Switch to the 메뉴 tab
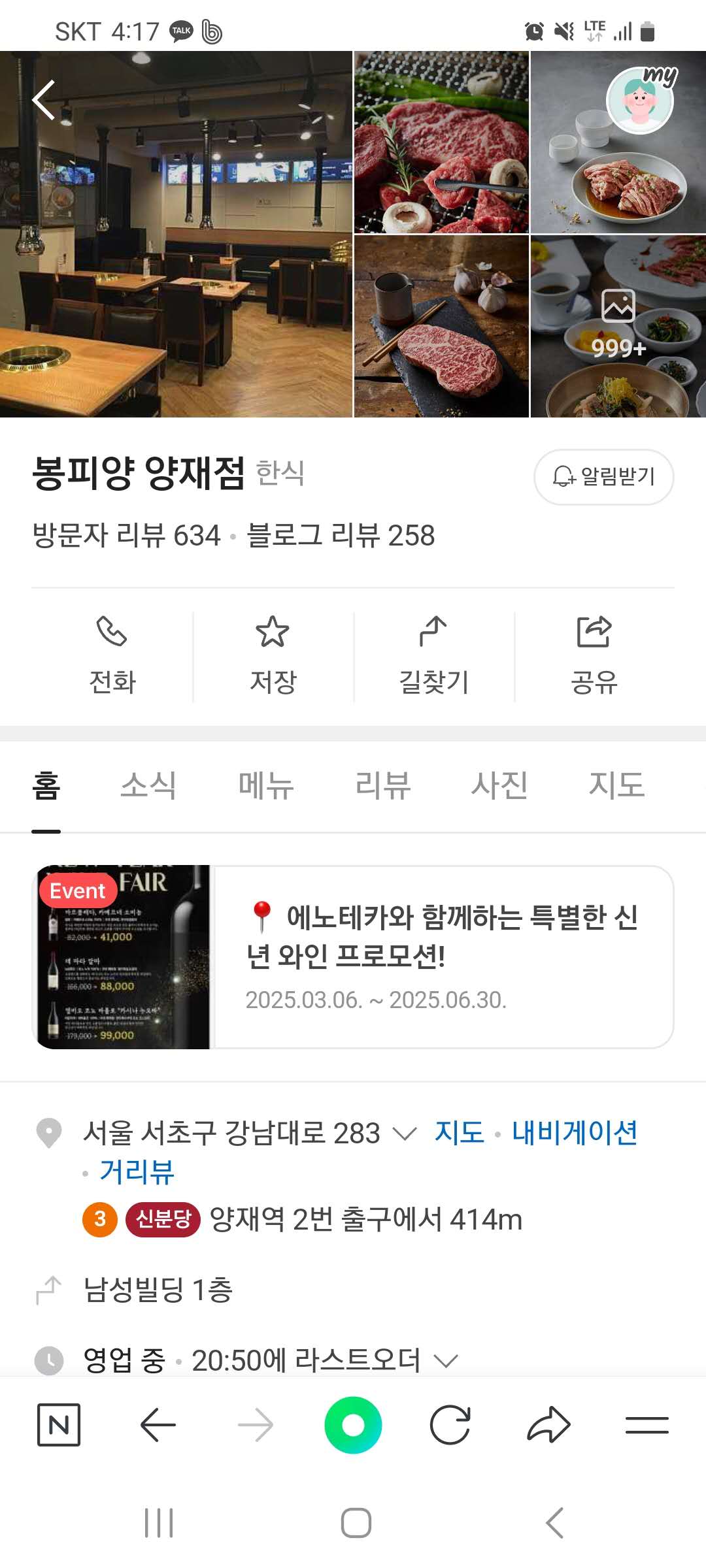 tap(266, 785)
